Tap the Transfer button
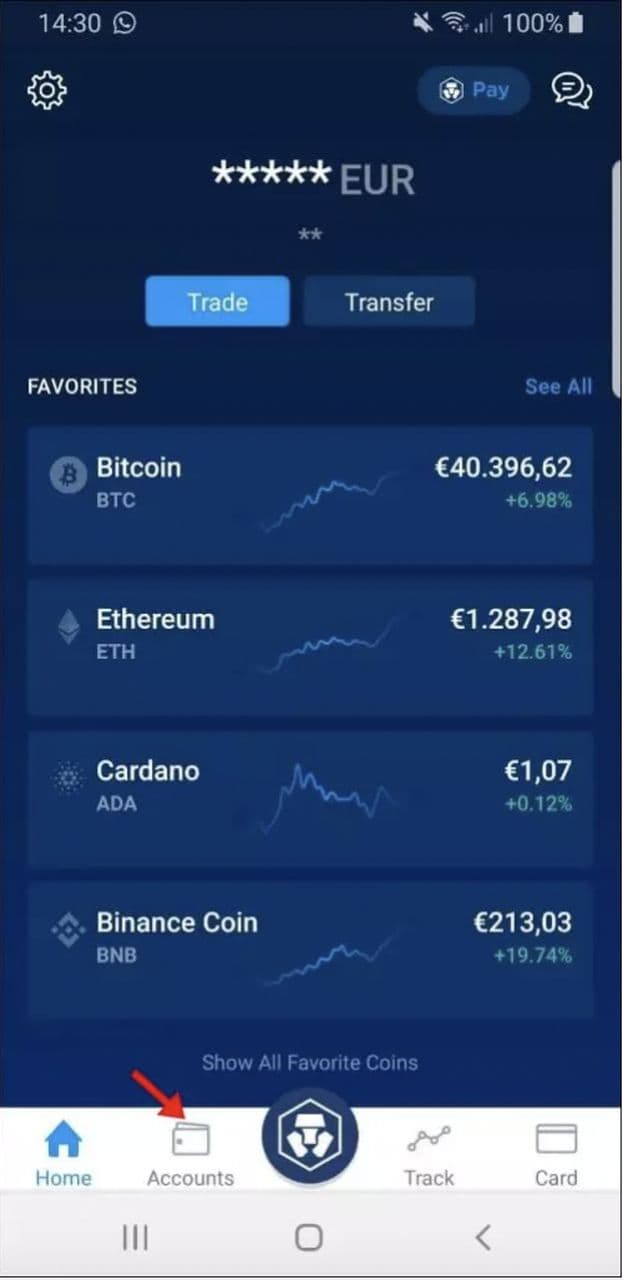The image size is (623, 1280). pyautogui.click(x=389, y=302)
